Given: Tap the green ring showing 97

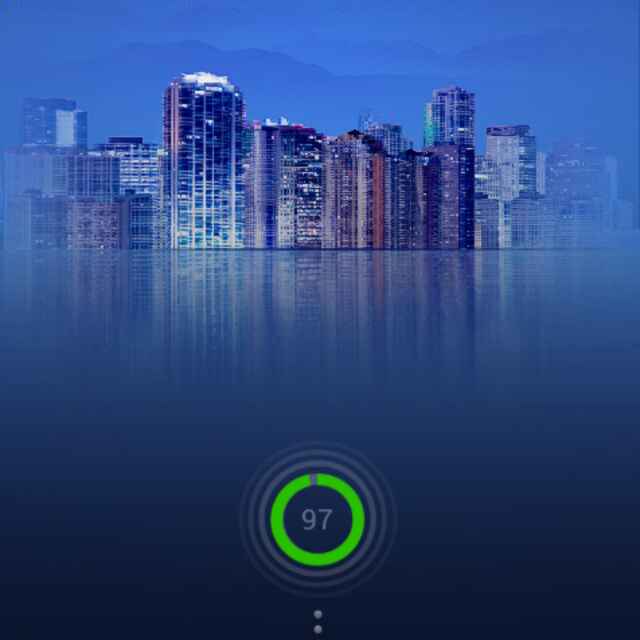Looking at the screenshot, I should click(317, 520).
